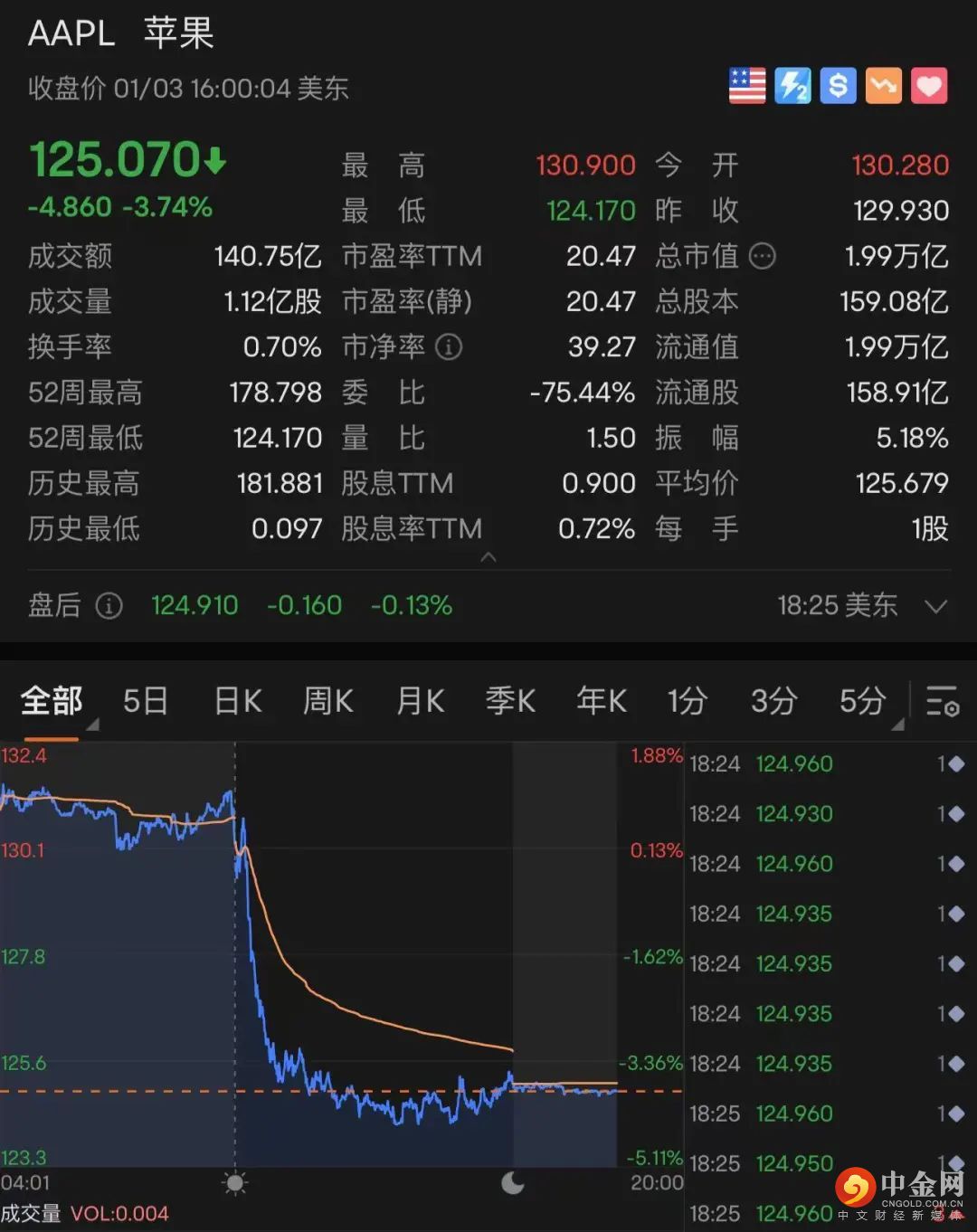Show the 年K yearly chart
Screen dimensions: 977x1232
(x=602, y=701)
